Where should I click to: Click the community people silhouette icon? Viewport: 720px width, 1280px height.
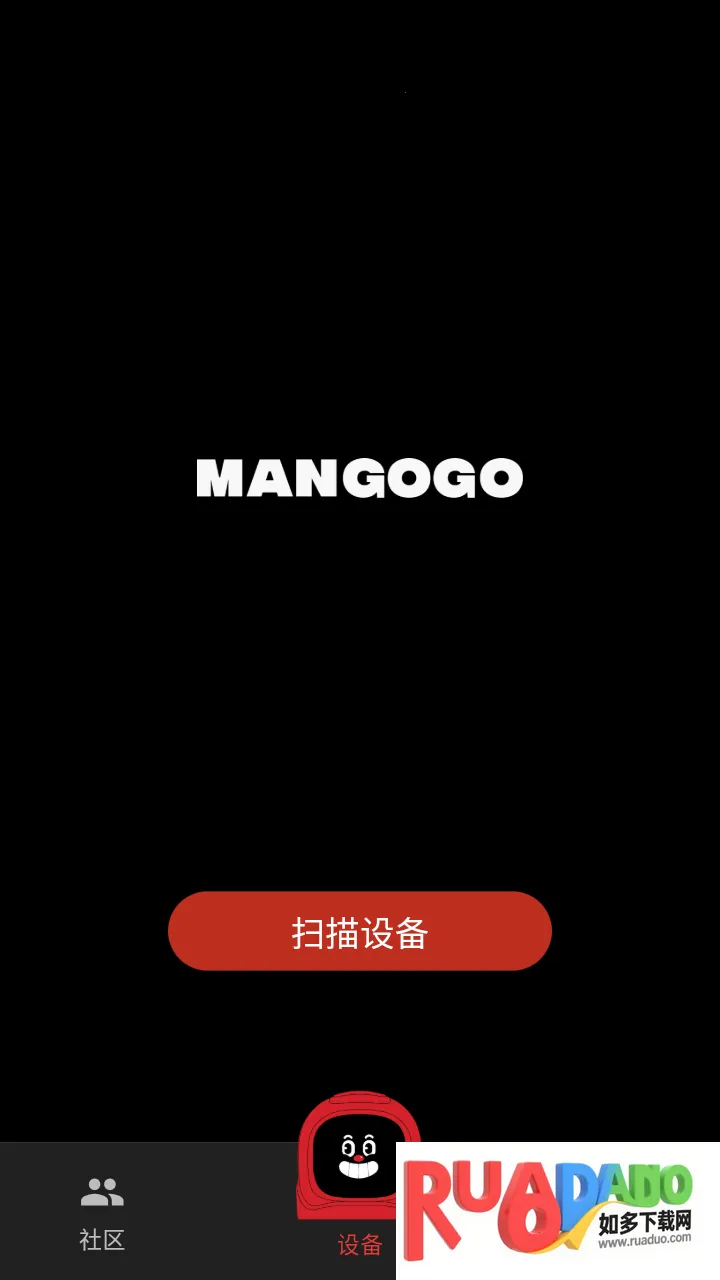102,1190
